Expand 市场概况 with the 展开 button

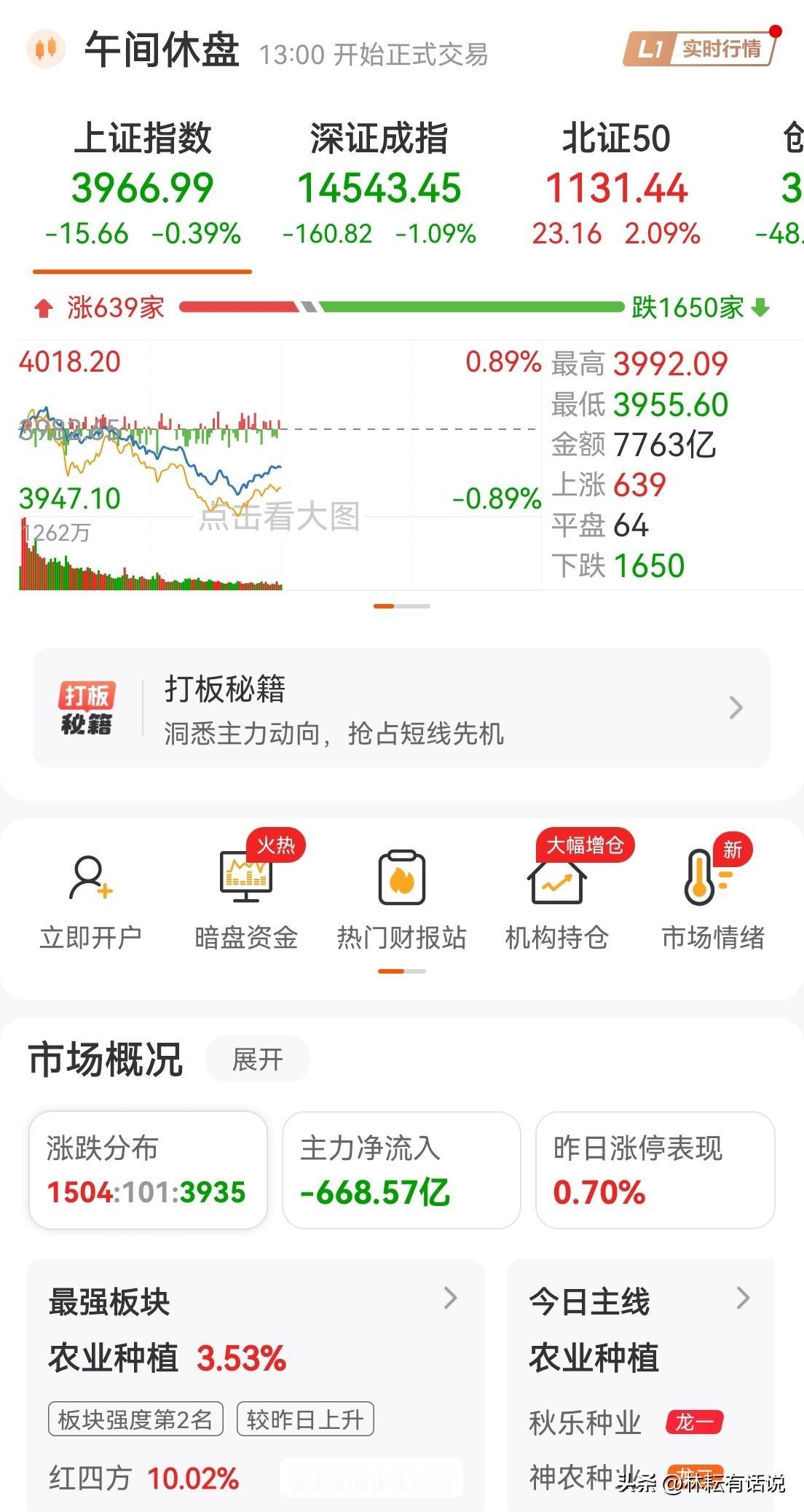pos(258,1059)
